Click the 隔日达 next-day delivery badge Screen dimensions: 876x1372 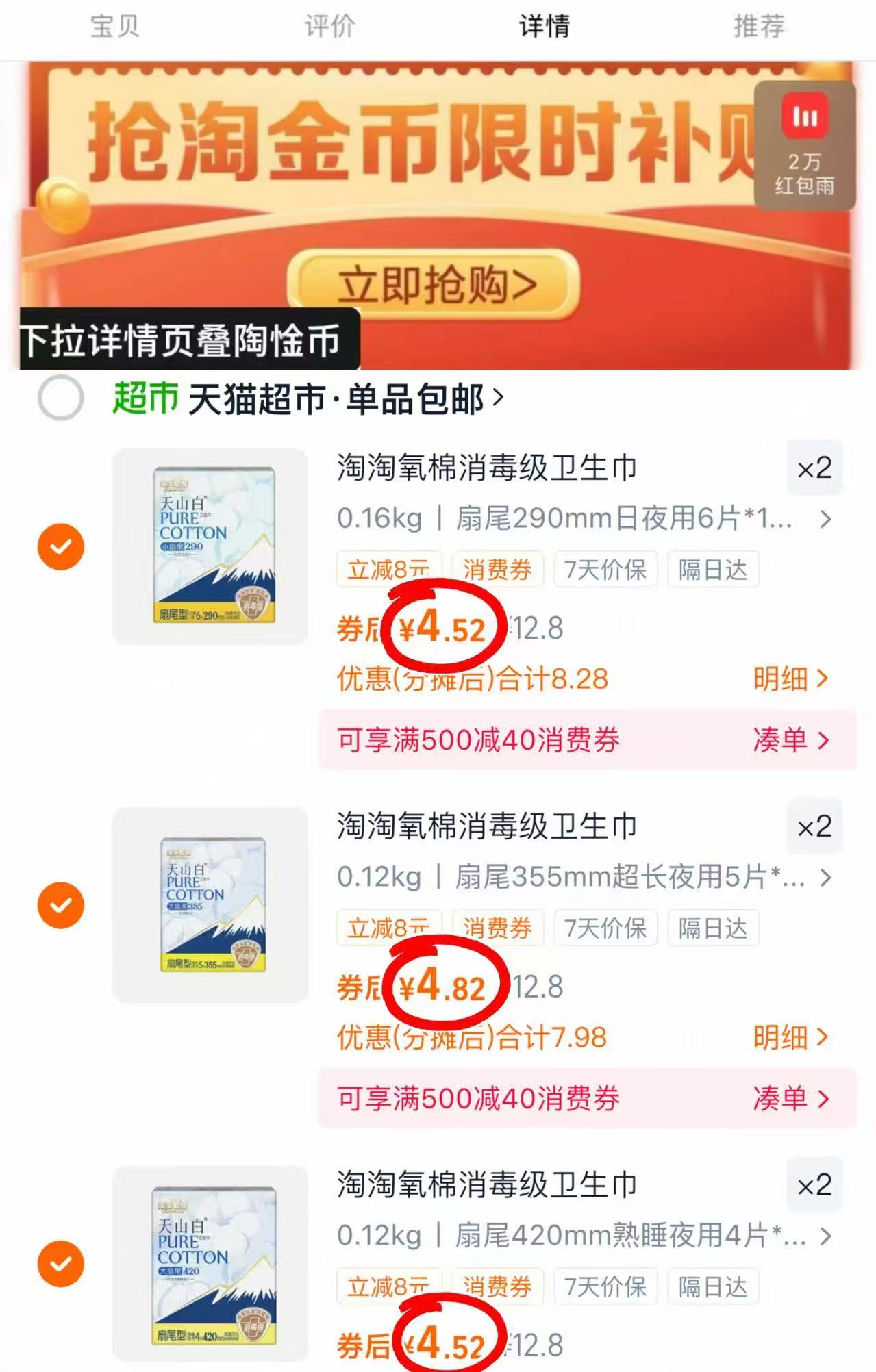coord(714,569)
